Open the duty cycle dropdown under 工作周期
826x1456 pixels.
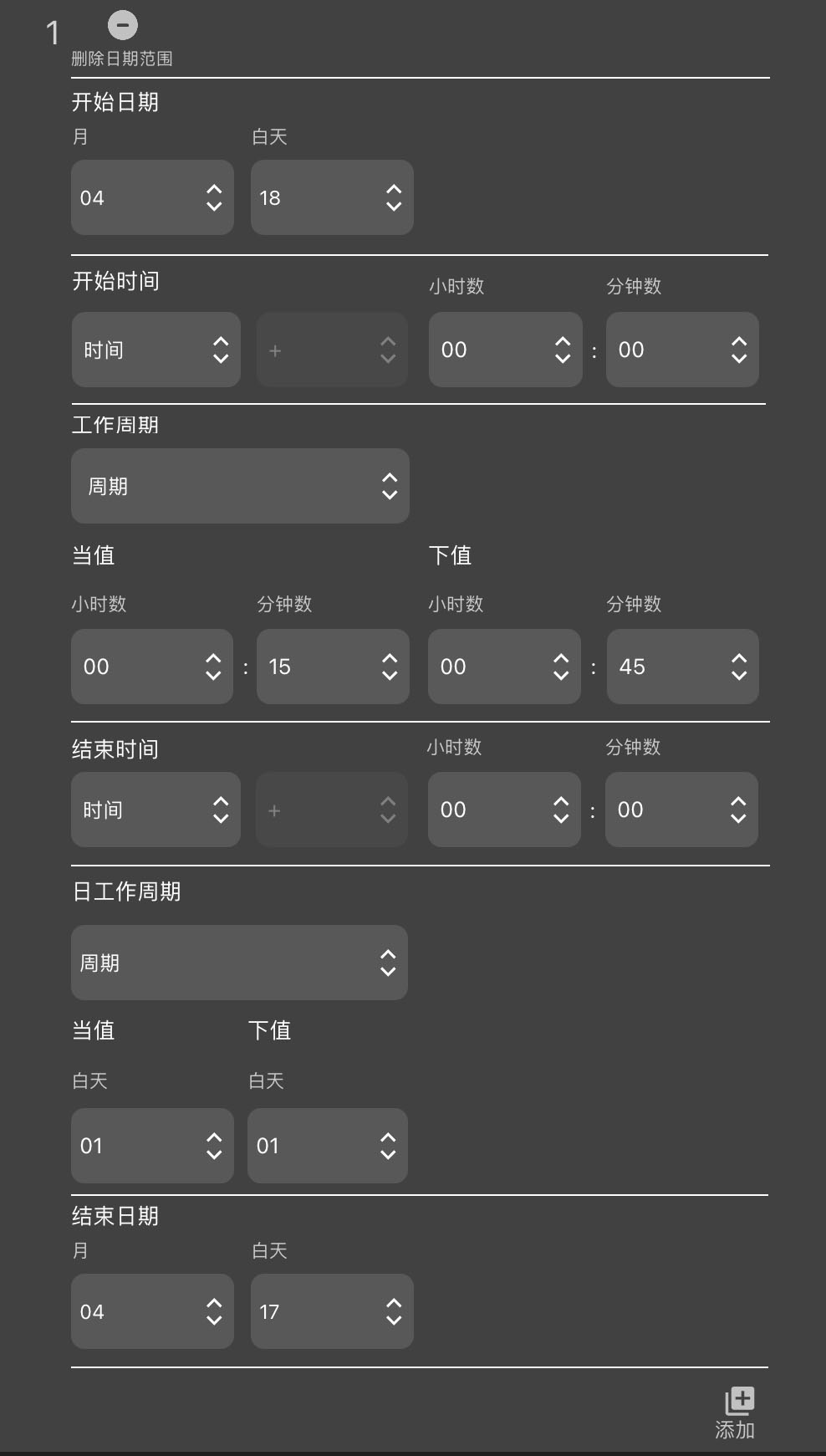point(240,486)
